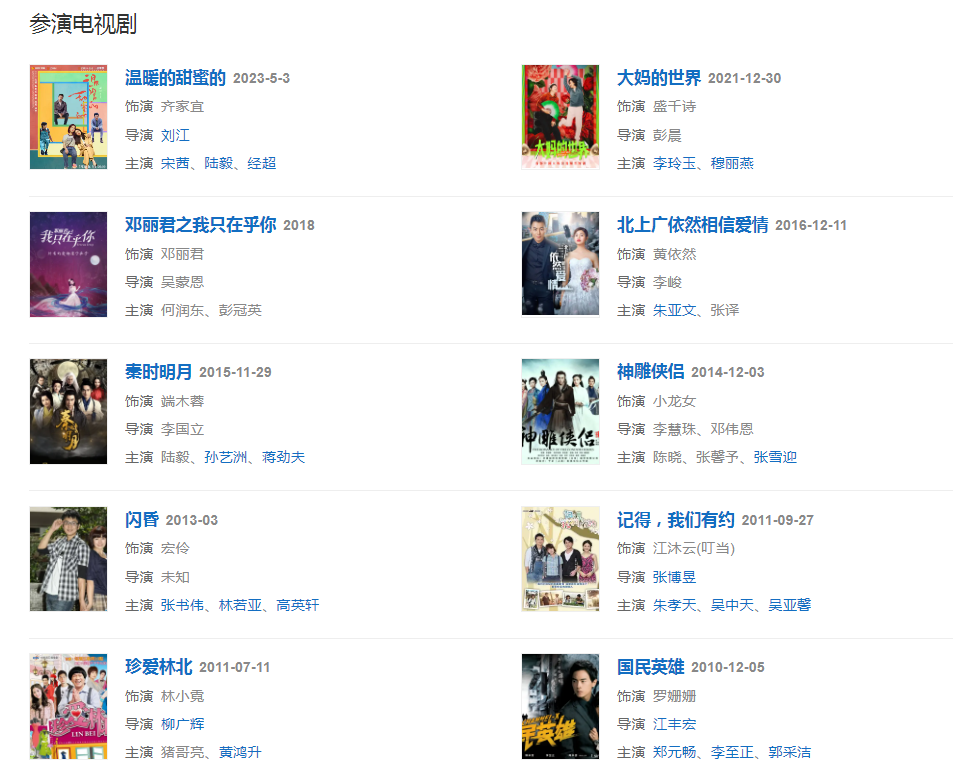
Task: Open the 邓丽君之我只在乎你 title link
Action: 200,225
